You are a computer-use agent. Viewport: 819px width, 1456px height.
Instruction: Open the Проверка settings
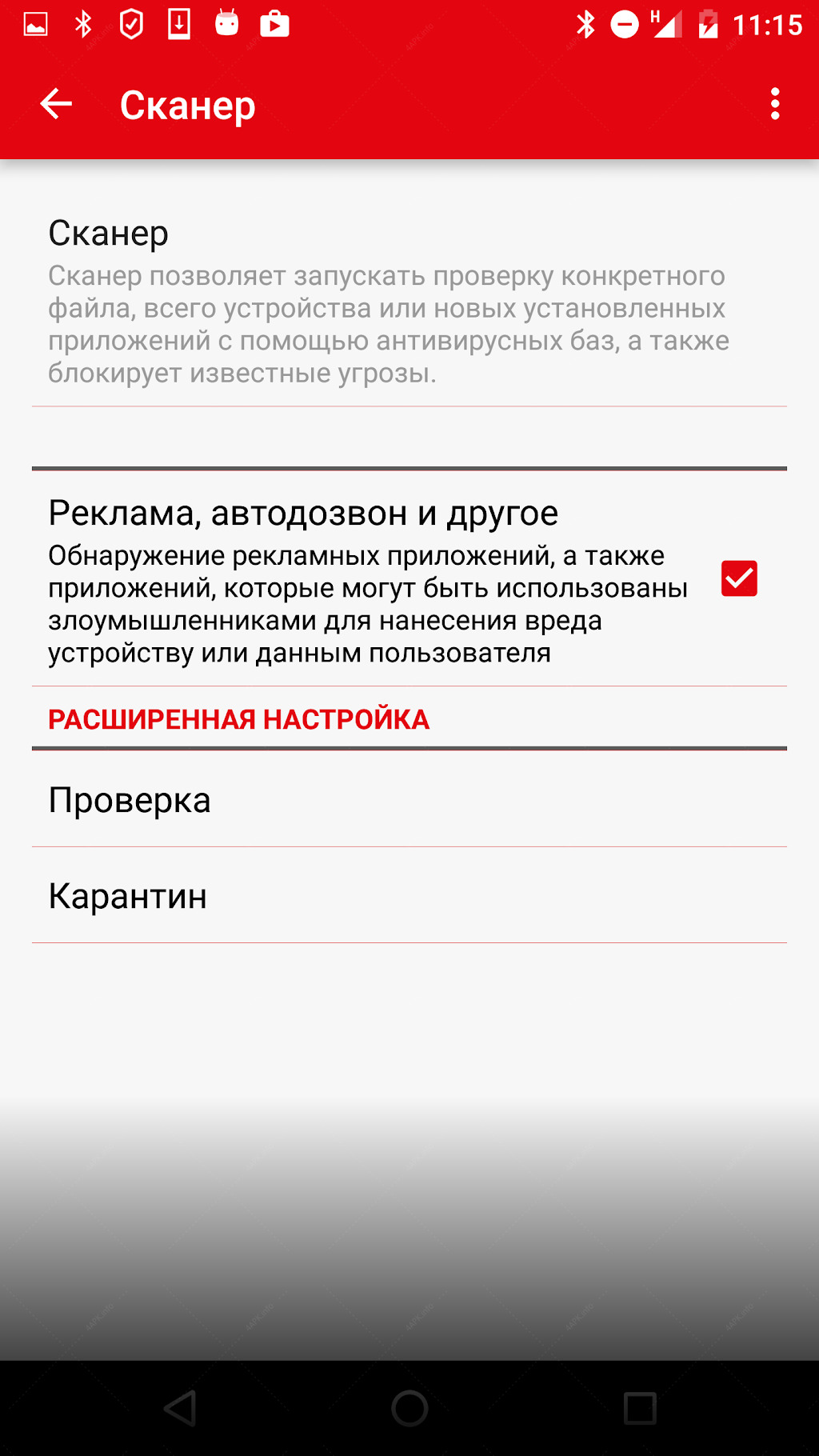pyautogui.click(x=409, y=799)
